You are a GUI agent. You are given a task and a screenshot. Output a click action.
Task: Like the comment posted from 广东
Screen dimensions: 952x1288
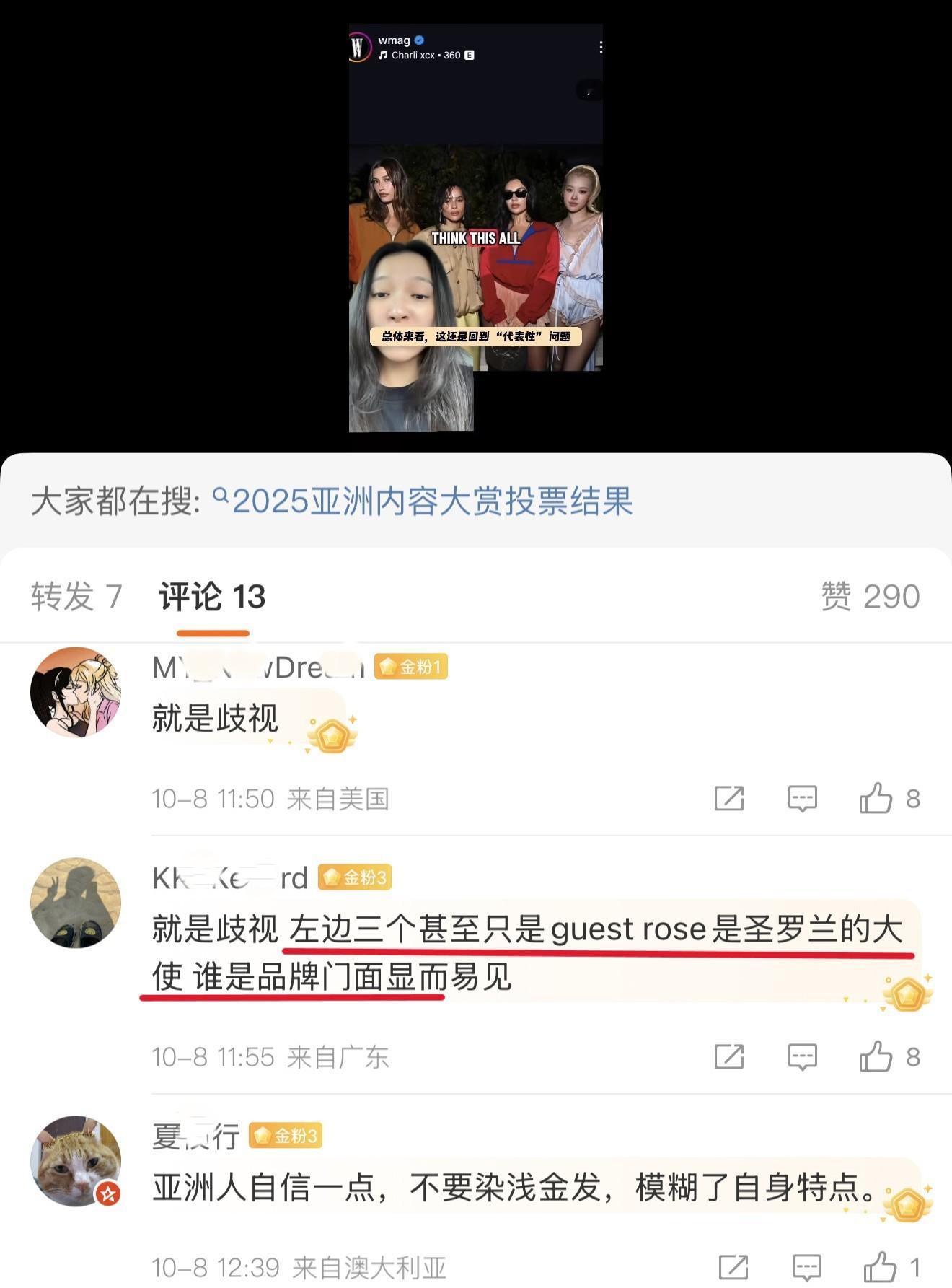tap(876, 1057)
